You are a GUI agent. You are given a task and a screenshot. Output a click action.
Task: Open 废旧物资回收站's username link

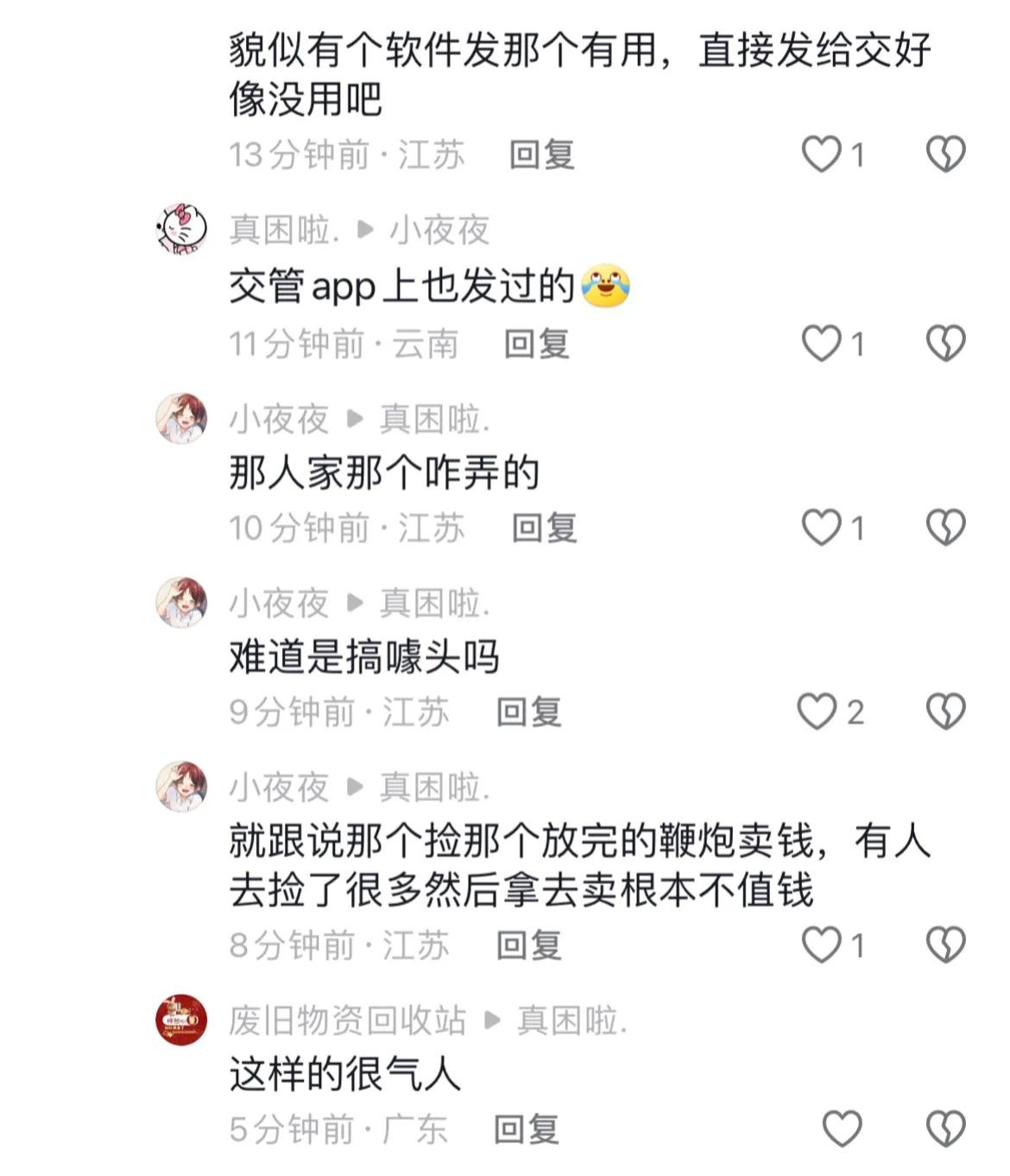click(x=347, y=1021)
